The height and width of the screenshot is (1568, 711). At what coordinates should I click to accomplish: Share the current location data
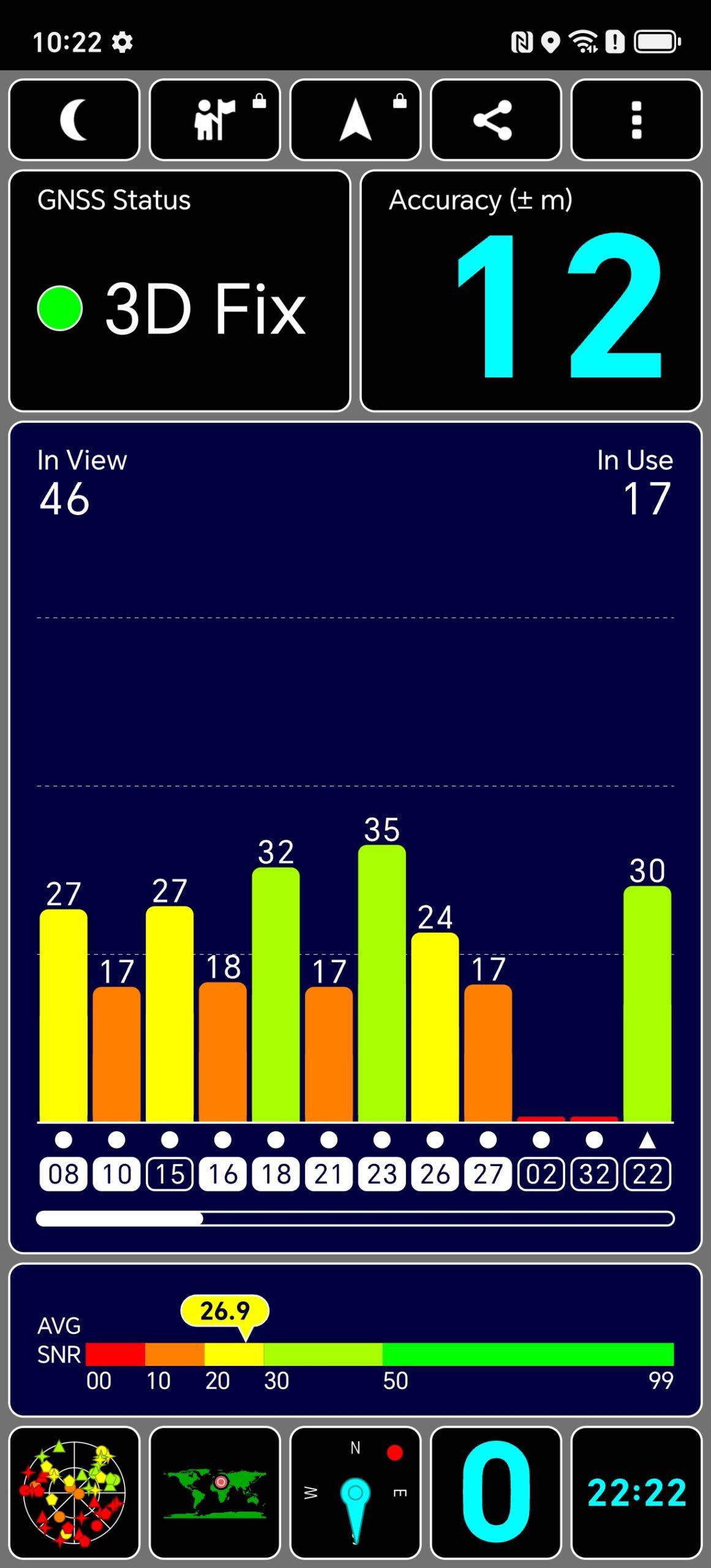click(x=496, y=119)
